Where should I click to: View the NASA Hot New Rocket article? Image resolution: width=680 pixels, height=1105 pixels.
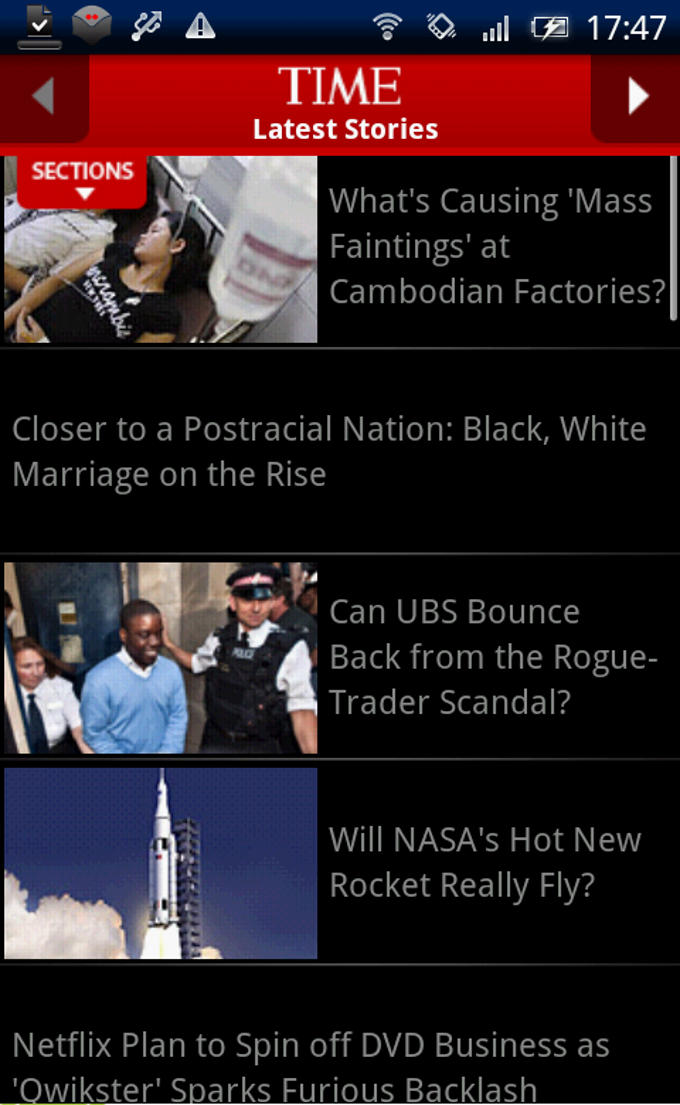coord(485,862)
